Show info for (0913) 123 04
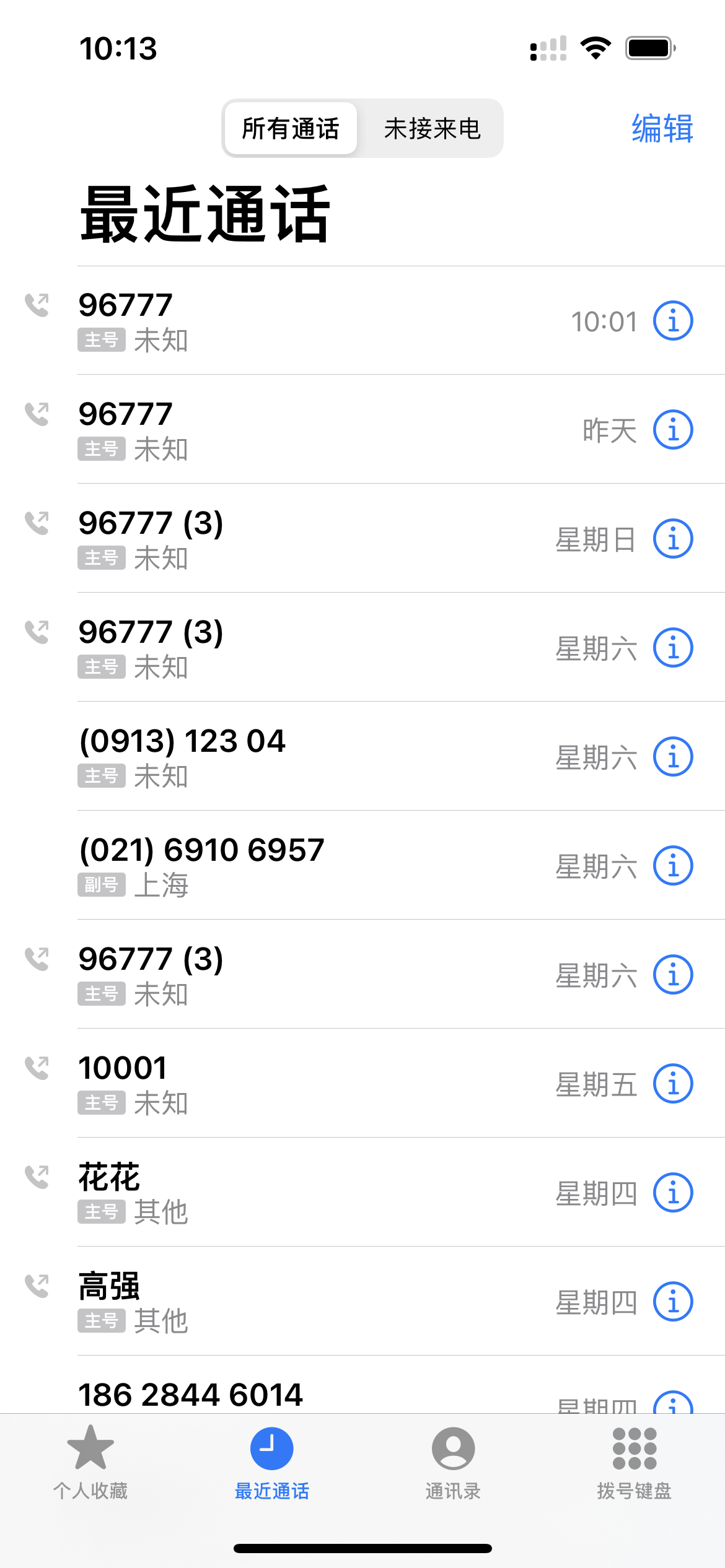The image size is (725, 1568). point(673,757)
